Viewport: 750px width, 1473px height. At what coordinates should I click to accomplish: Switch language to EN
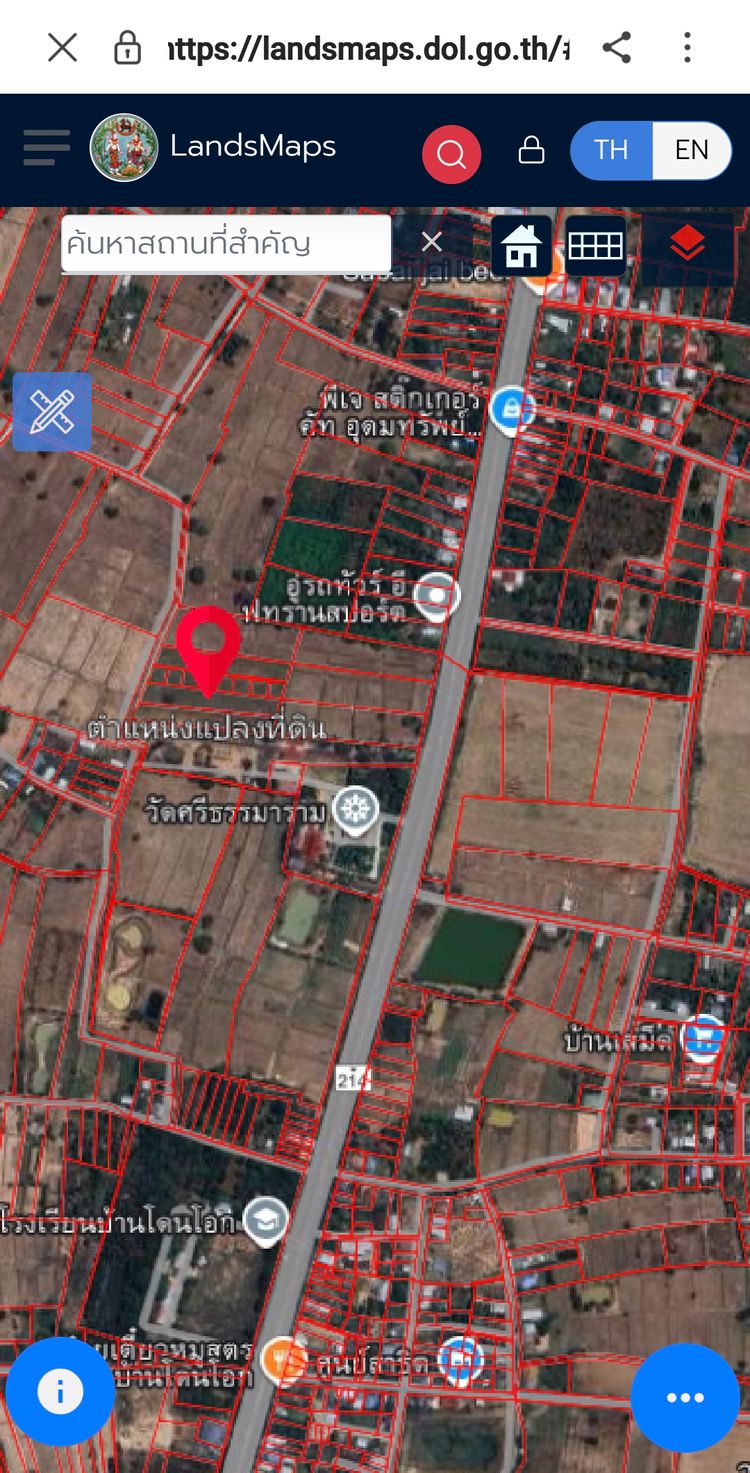click(691, 151)
